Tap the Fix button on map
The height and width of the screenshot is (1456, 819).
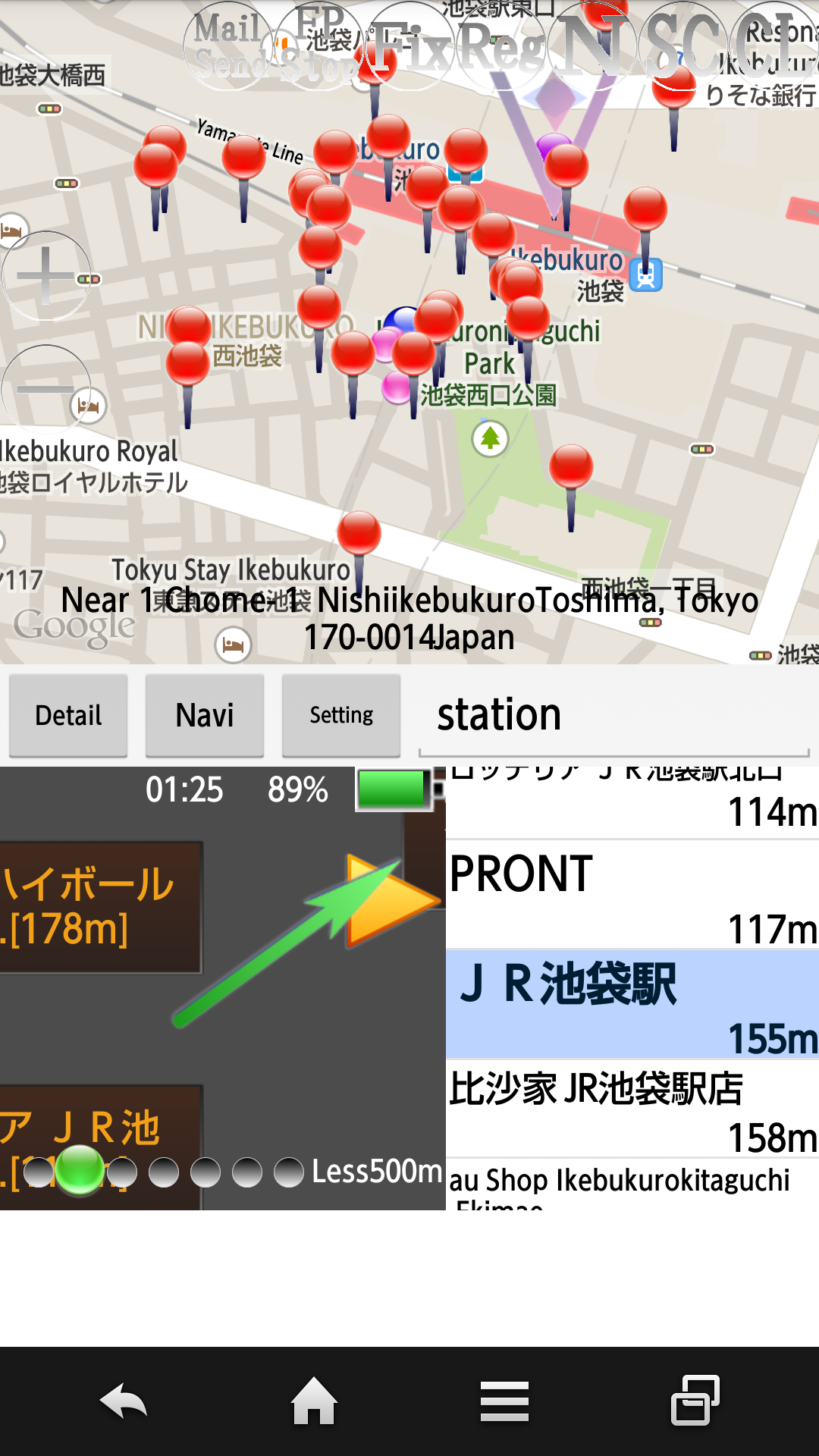pyautogui.click(x=409, y=47)
